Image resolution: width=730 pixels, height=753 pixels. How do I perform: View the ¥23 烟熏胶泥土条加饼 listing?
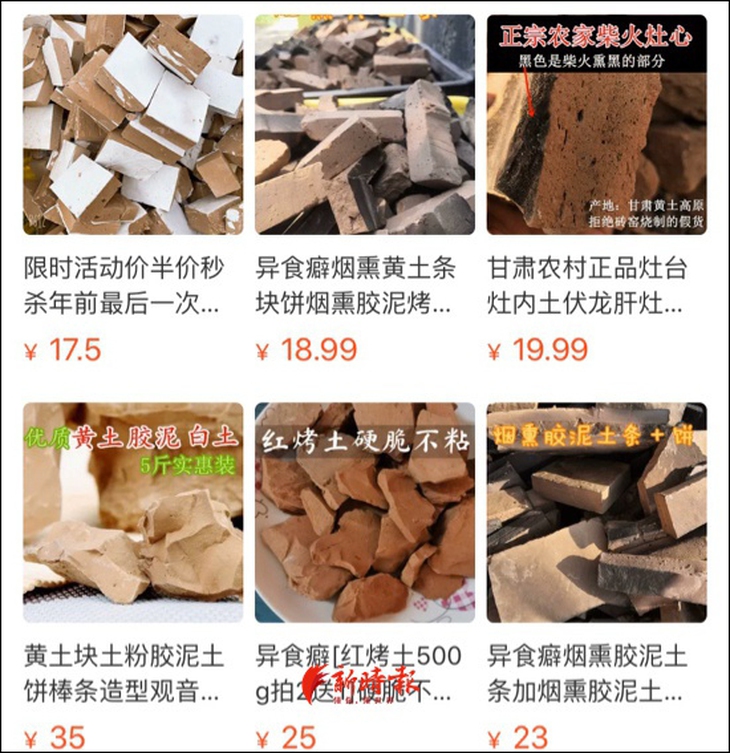coord(596,512)
